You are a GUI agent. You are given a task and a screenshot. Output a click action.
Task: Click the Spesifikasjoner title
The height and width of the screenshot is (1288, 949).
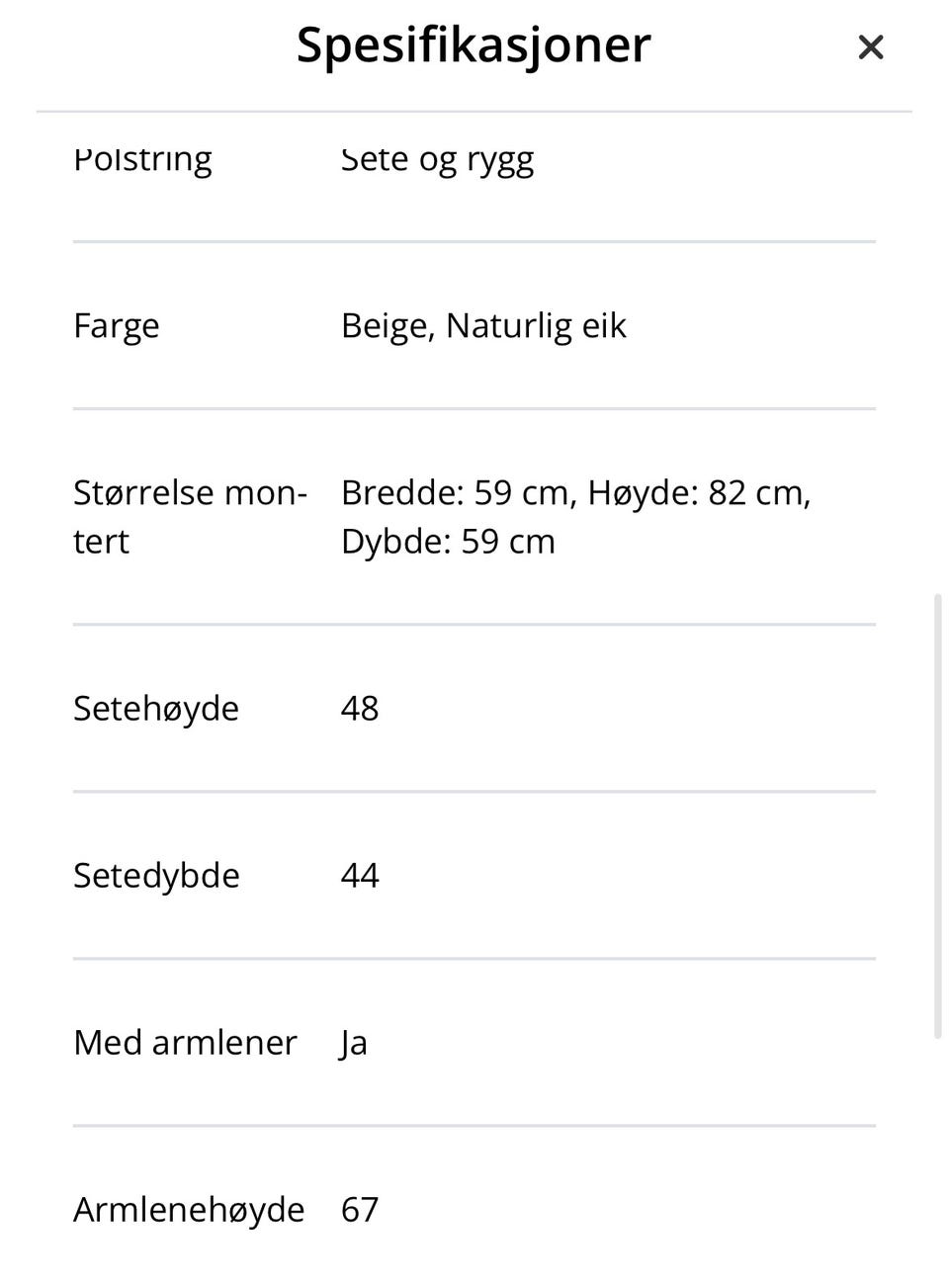tap(473, 44)
